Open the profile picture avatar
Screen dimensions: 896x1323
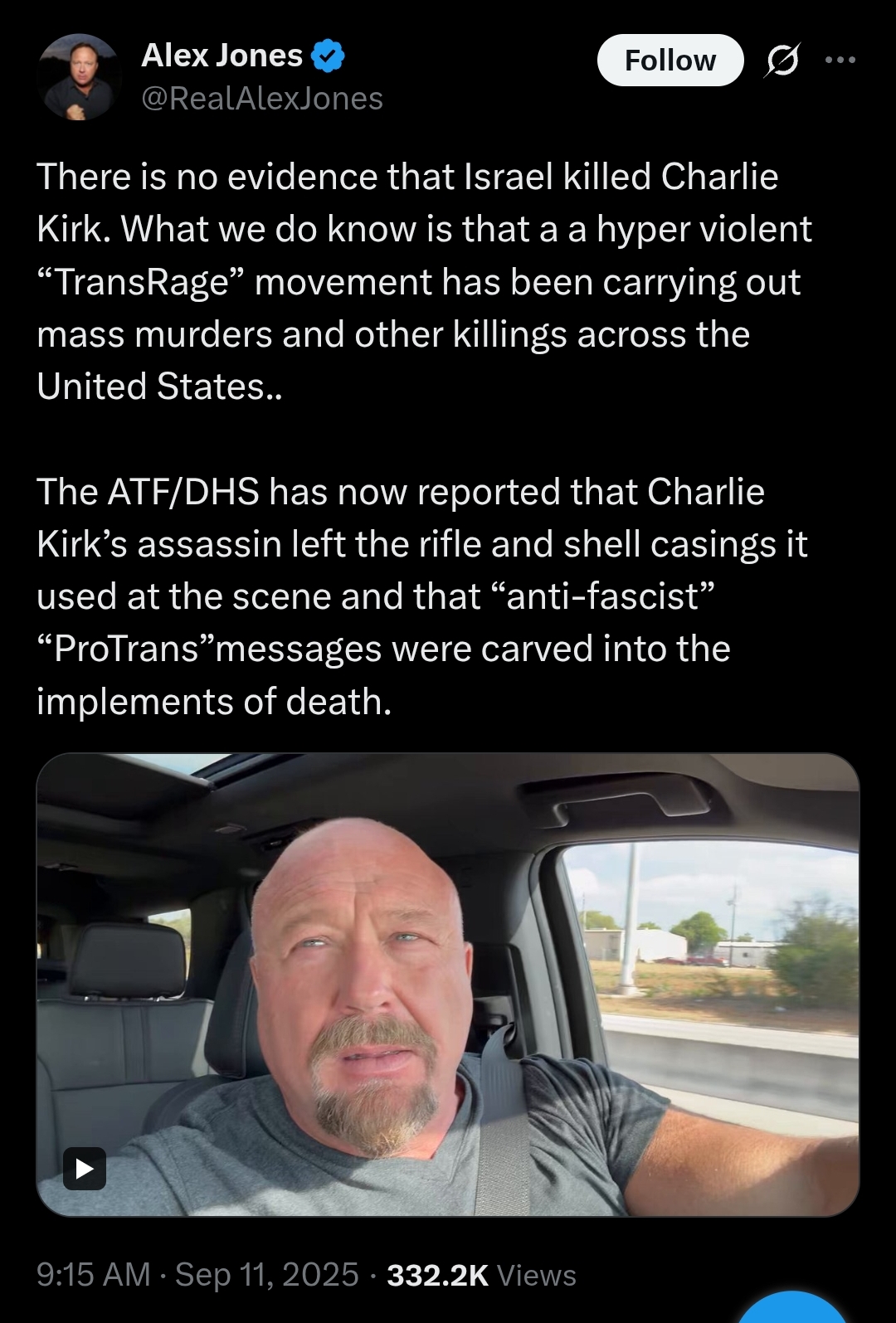(x=79, y=77)
